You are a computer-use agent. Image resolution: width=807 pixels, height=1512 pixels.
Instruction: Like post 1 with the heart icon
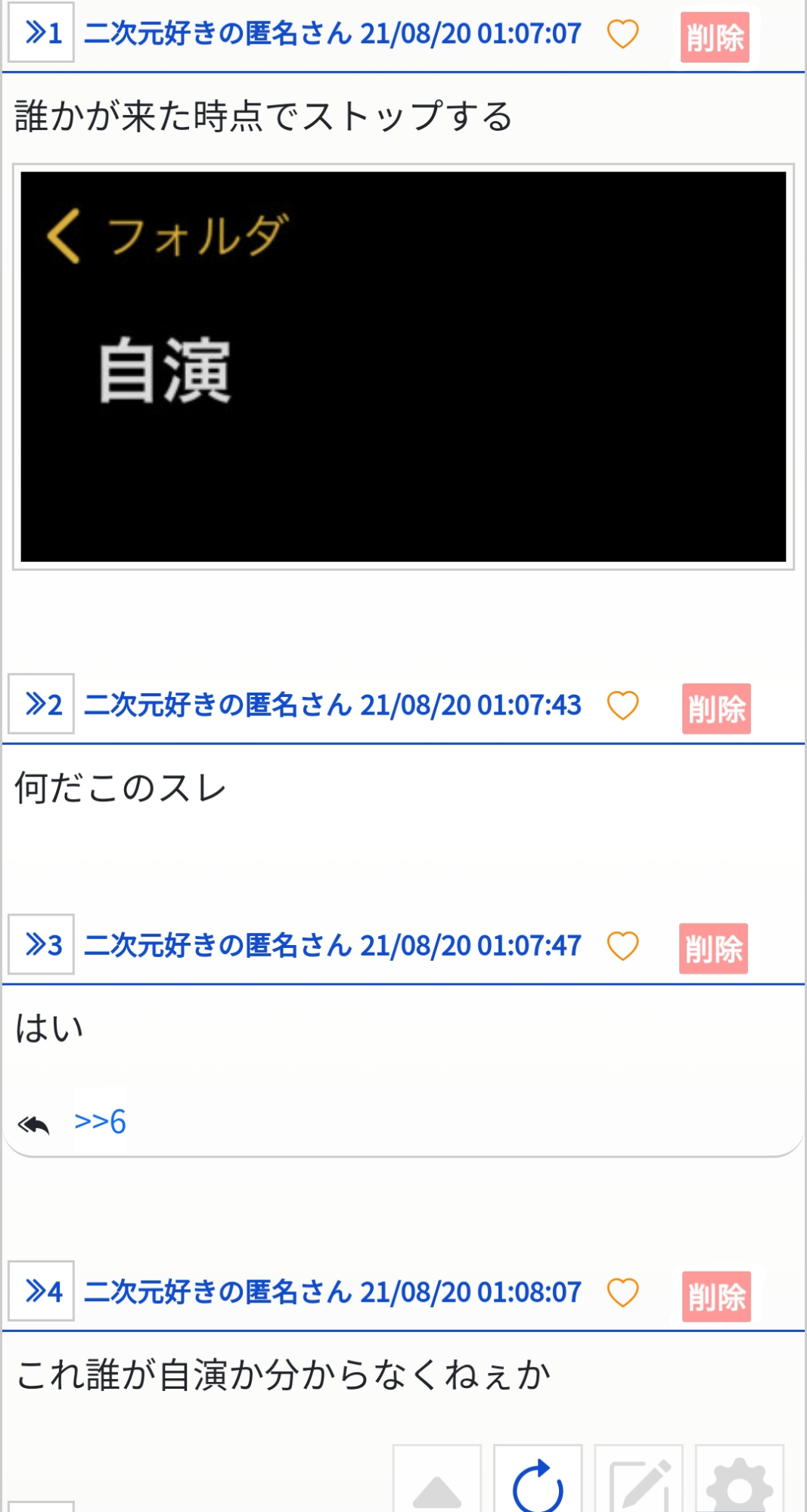point(623,34)
